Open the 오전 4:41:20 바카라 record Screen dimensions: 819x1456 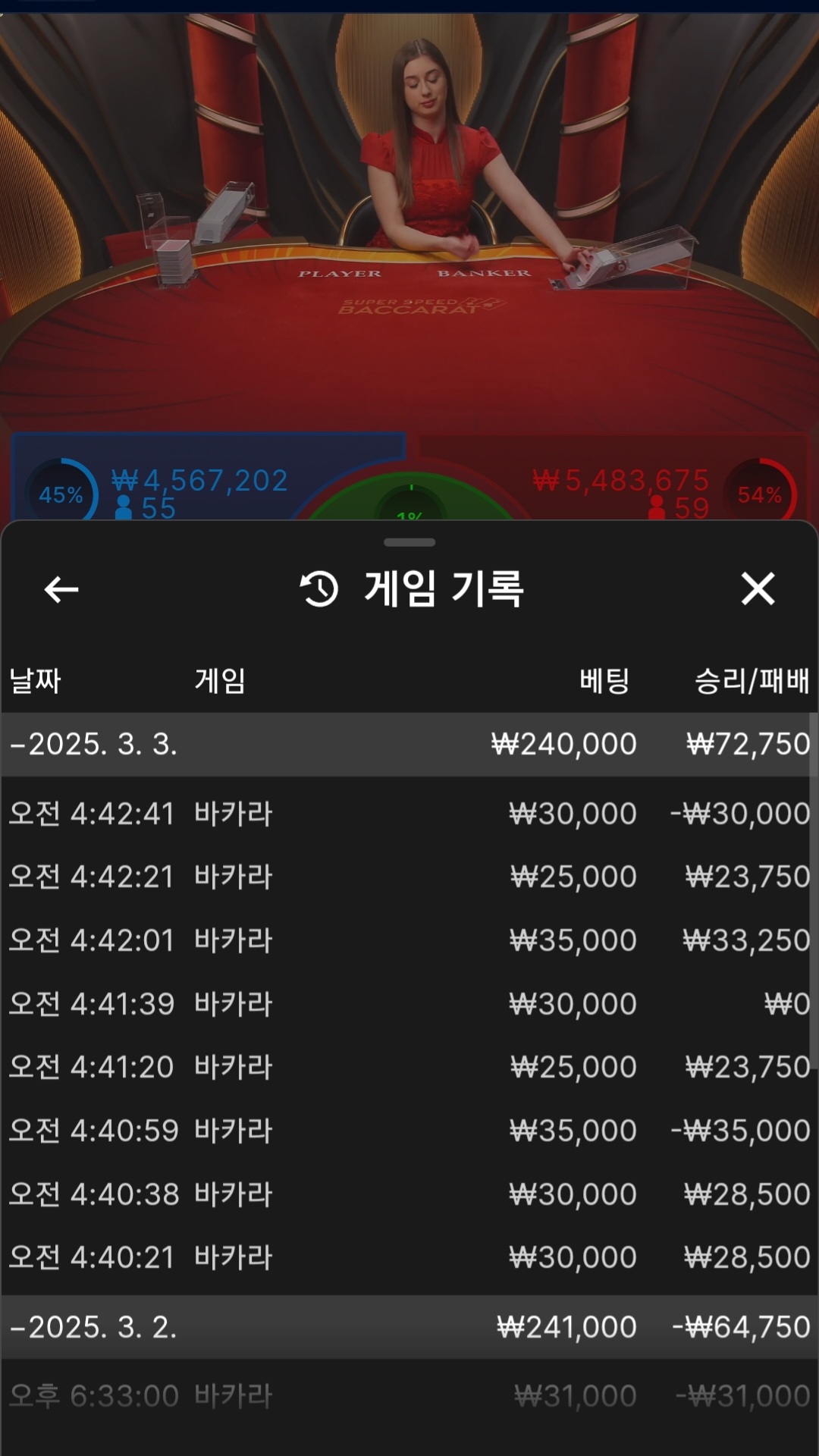click(x=409, y=1067)
